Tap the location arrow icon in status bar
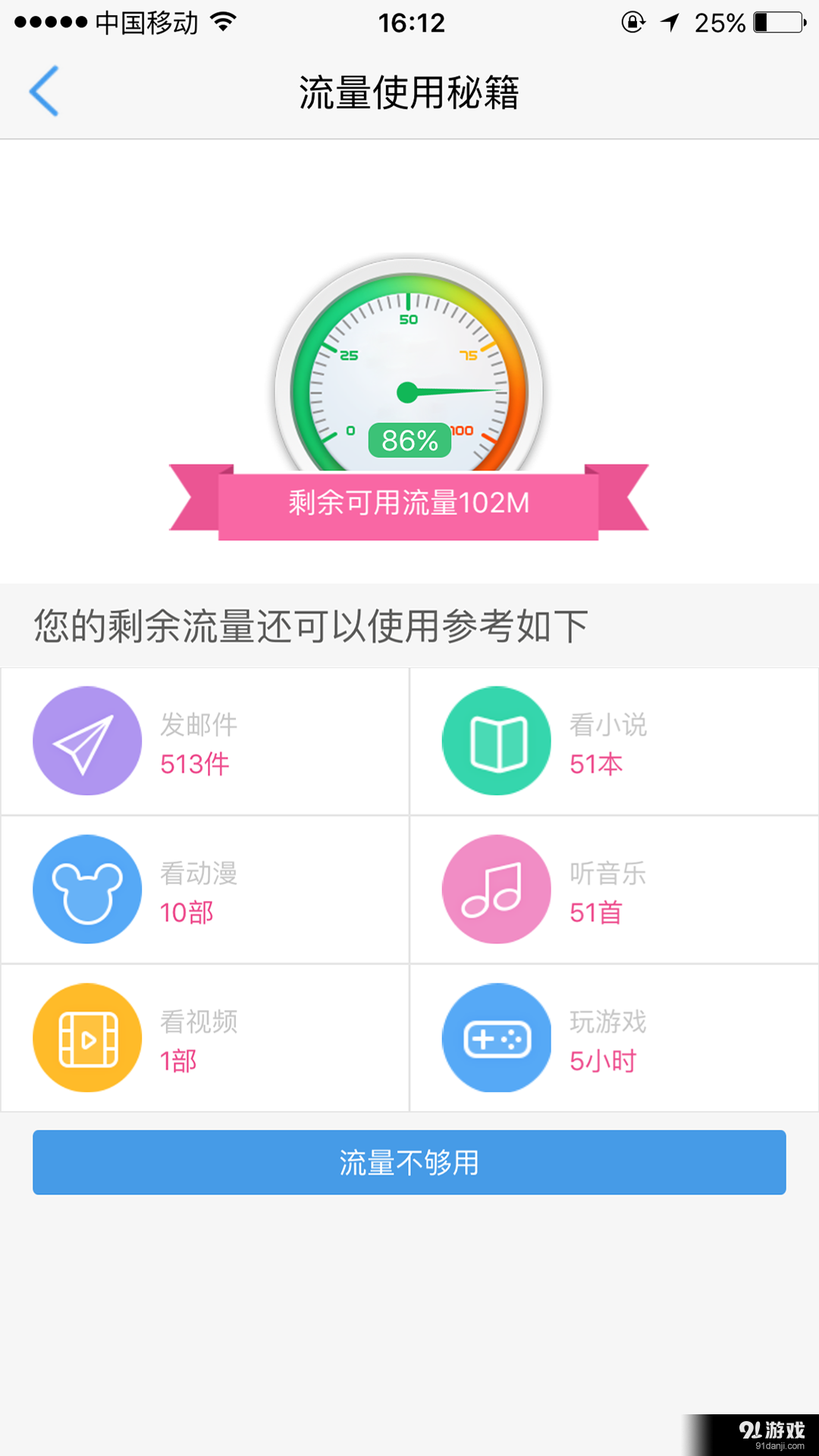This screenshot has width=819, height=1456. 671,23
